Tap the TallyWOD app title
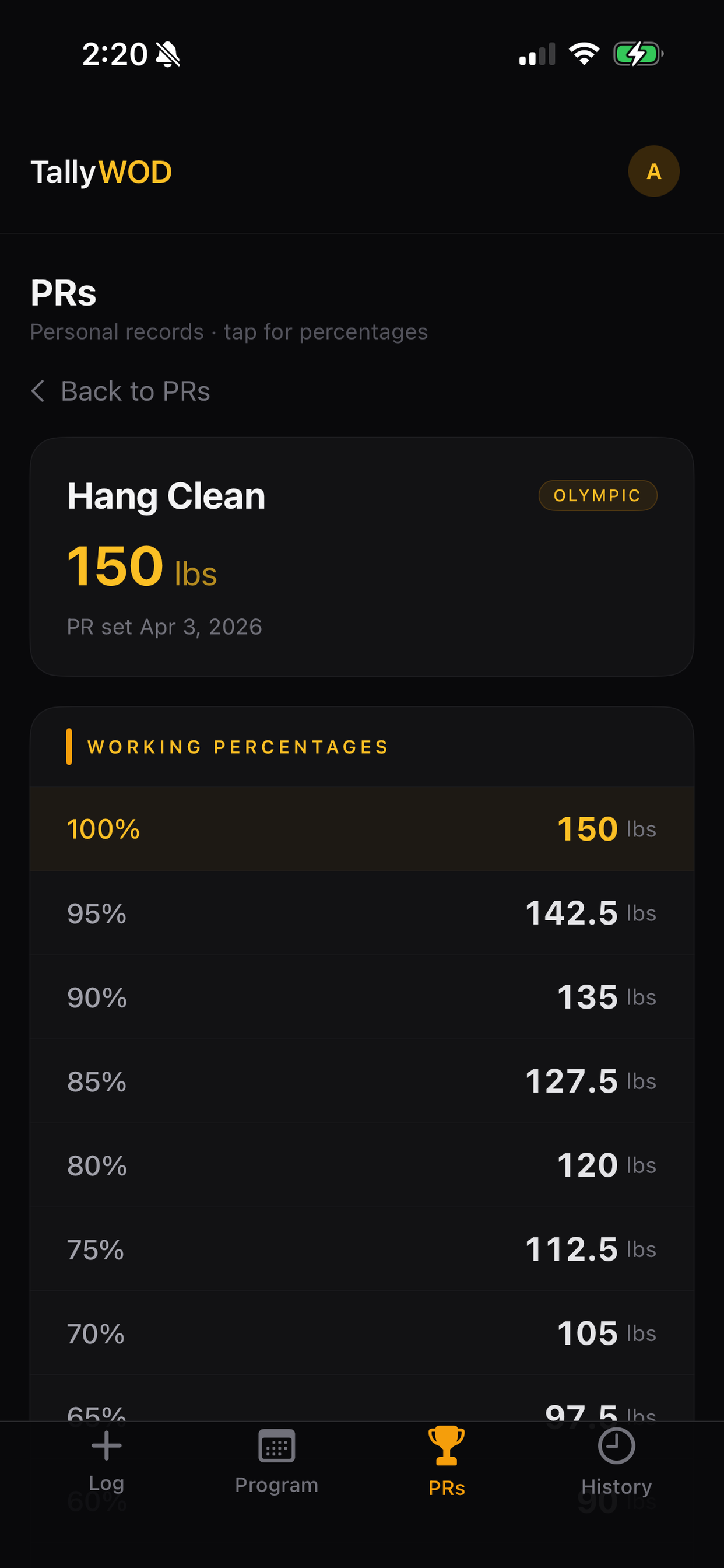Image resolution: width=724 pixels, height=1568 pixels. (x=101, y=171)
